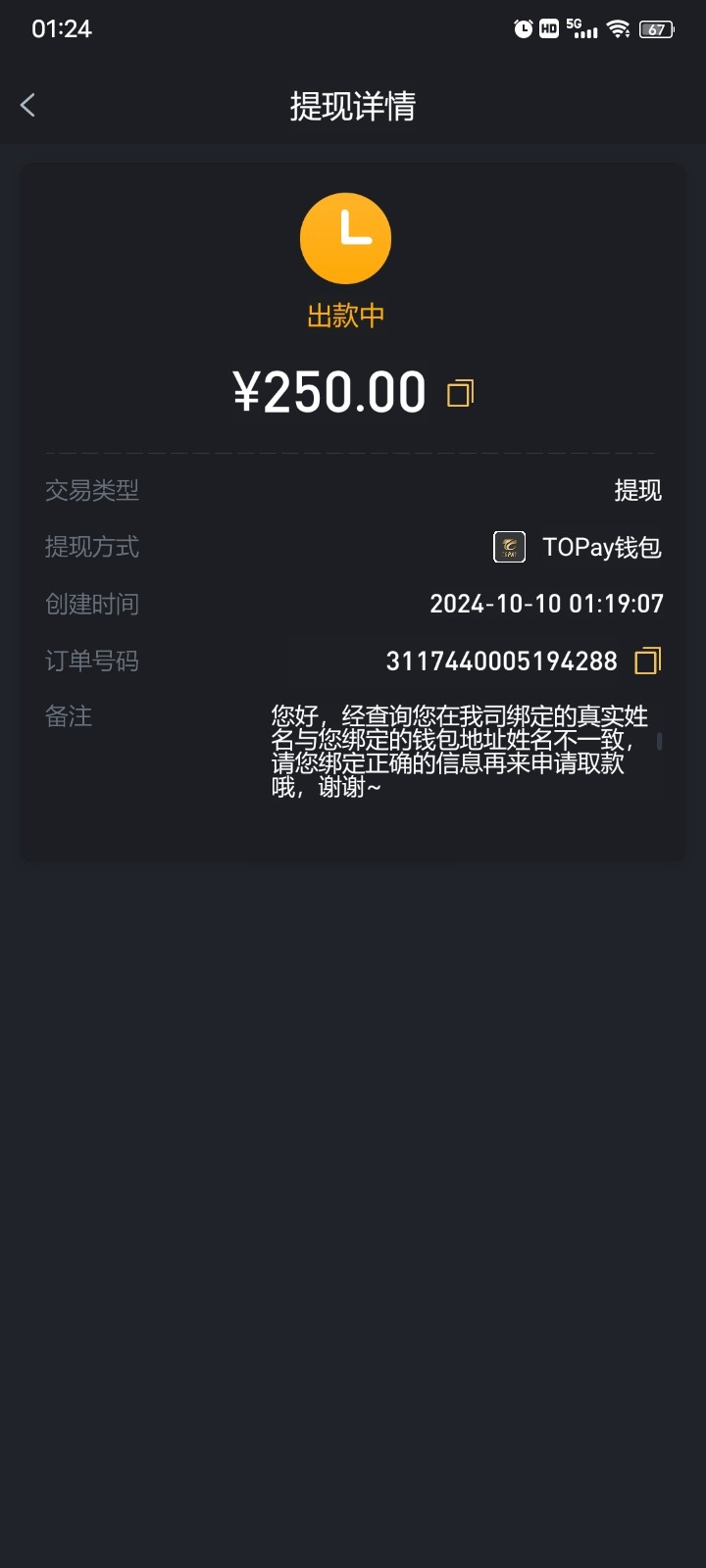Tap the orange pending clock status icon
The image size is (706, 1568).
(345, 237)
